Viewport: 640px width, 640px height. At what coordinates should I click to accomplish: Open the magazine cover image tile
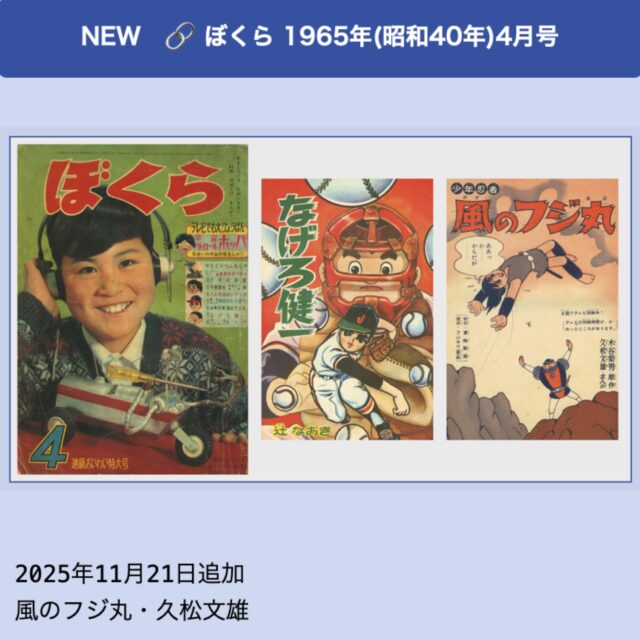(132, 309)
